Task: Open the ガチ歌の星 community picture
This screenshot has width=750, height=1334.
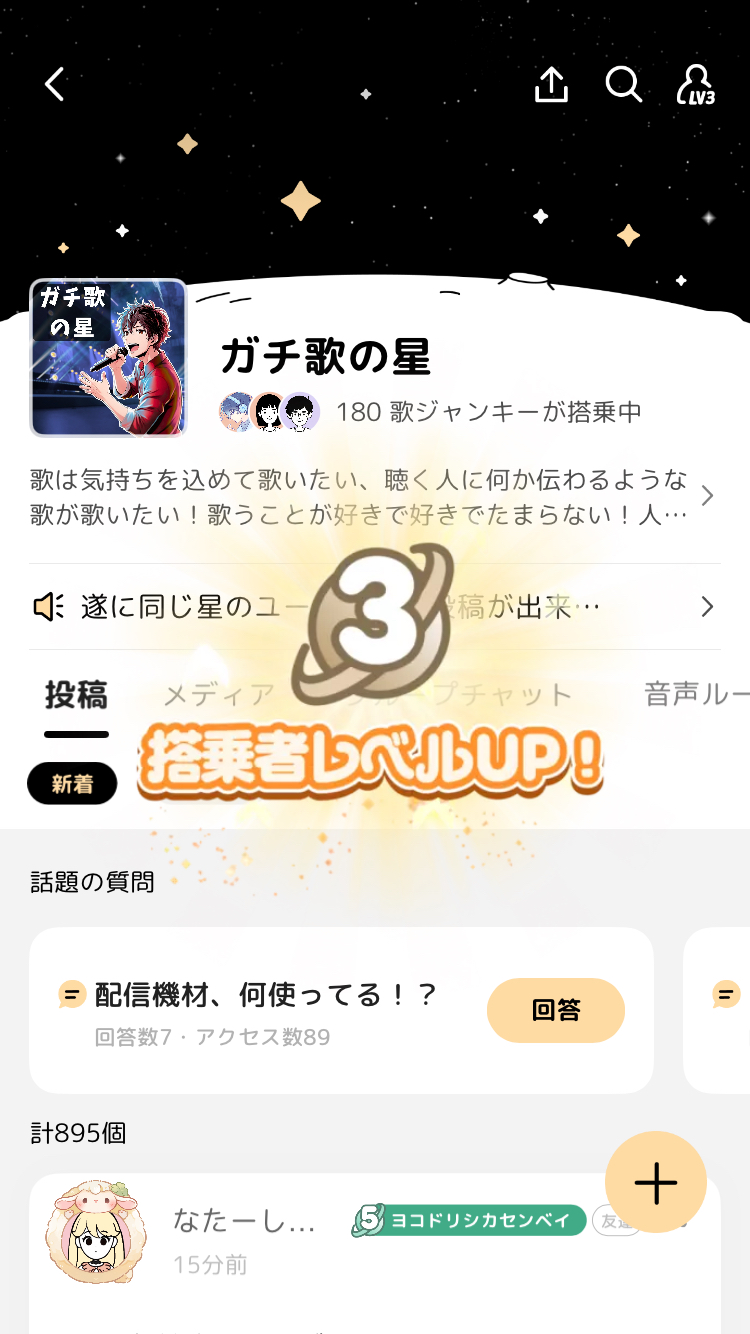Action: 108,358
